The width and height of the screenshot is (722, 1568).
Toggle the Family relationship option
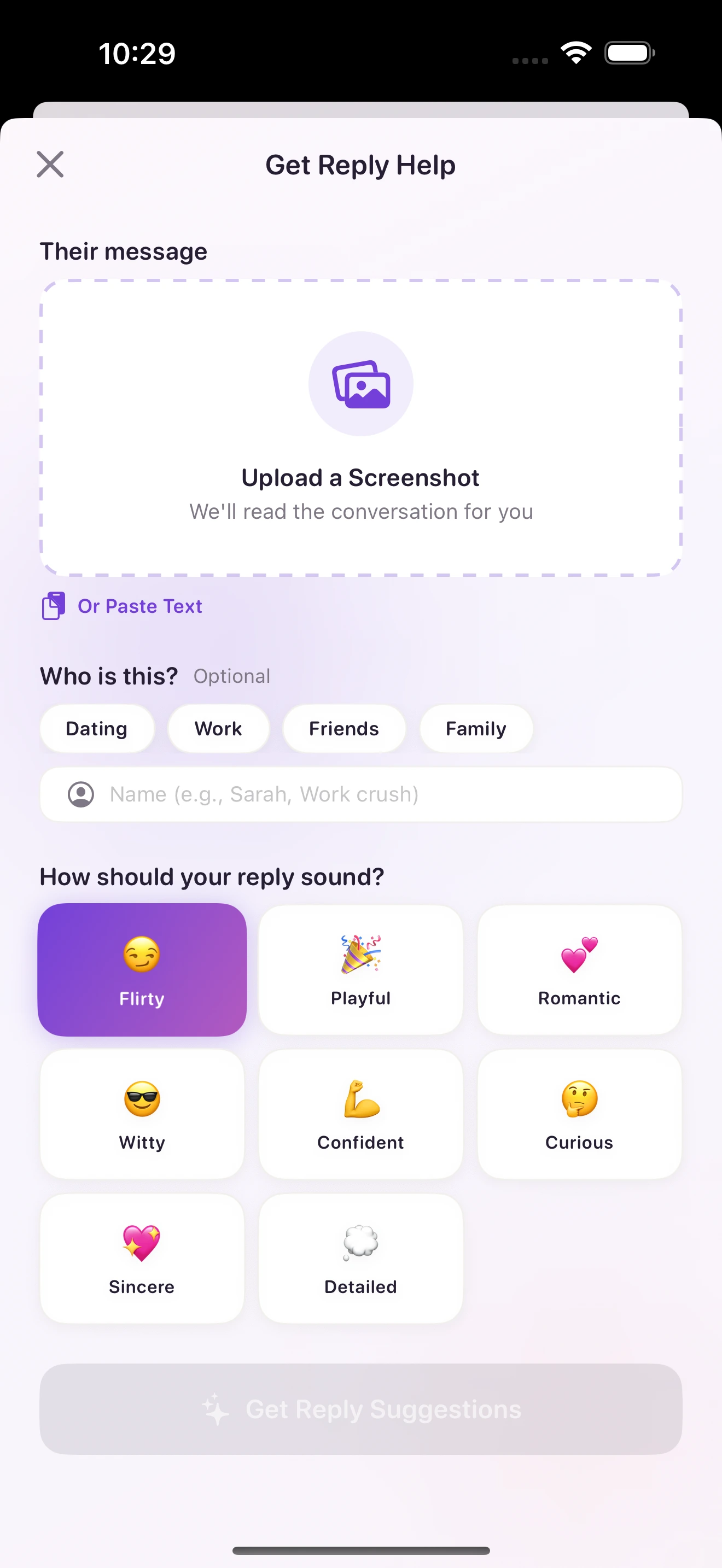coord(475,728)
